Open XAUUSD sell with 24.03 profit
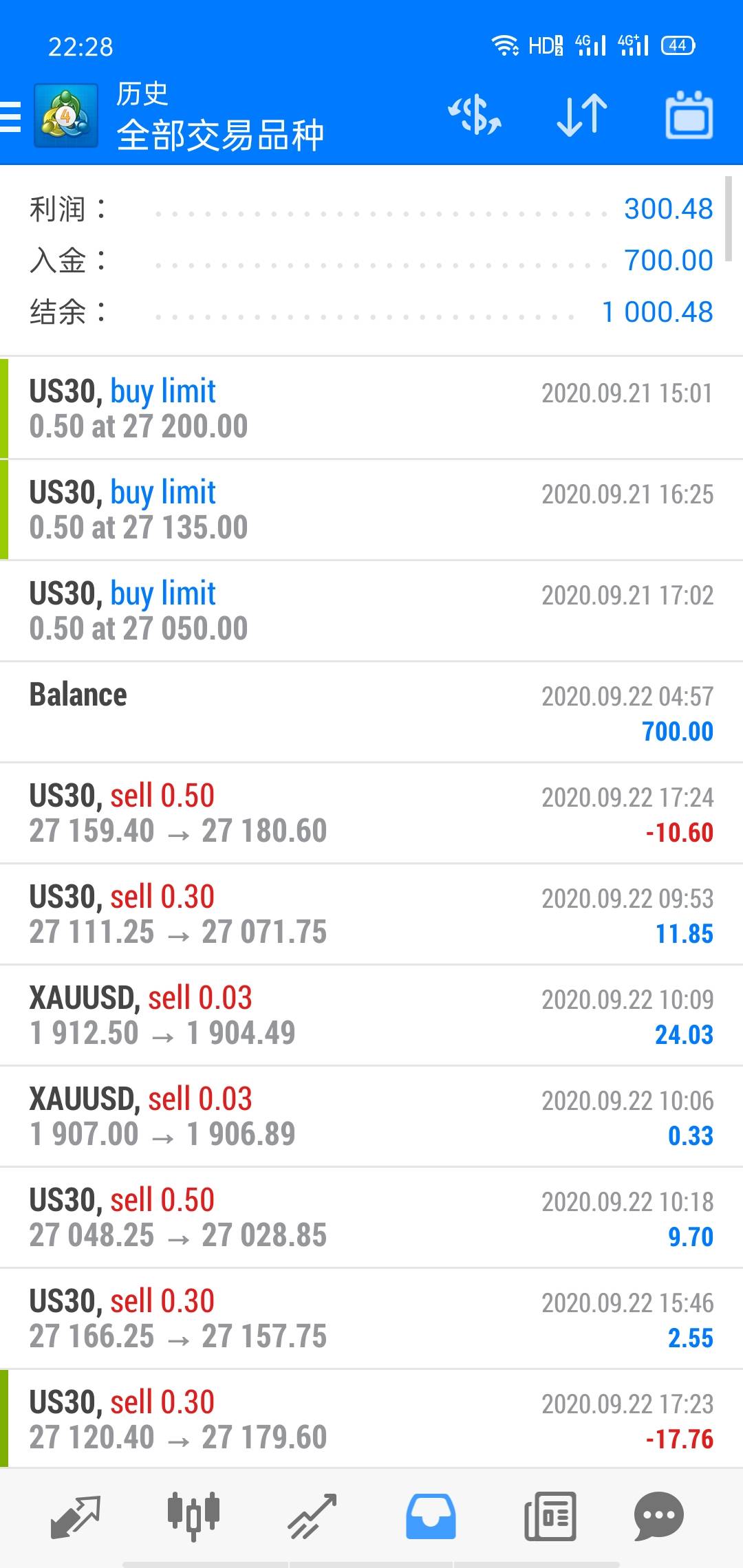 tap(371, 1014)
